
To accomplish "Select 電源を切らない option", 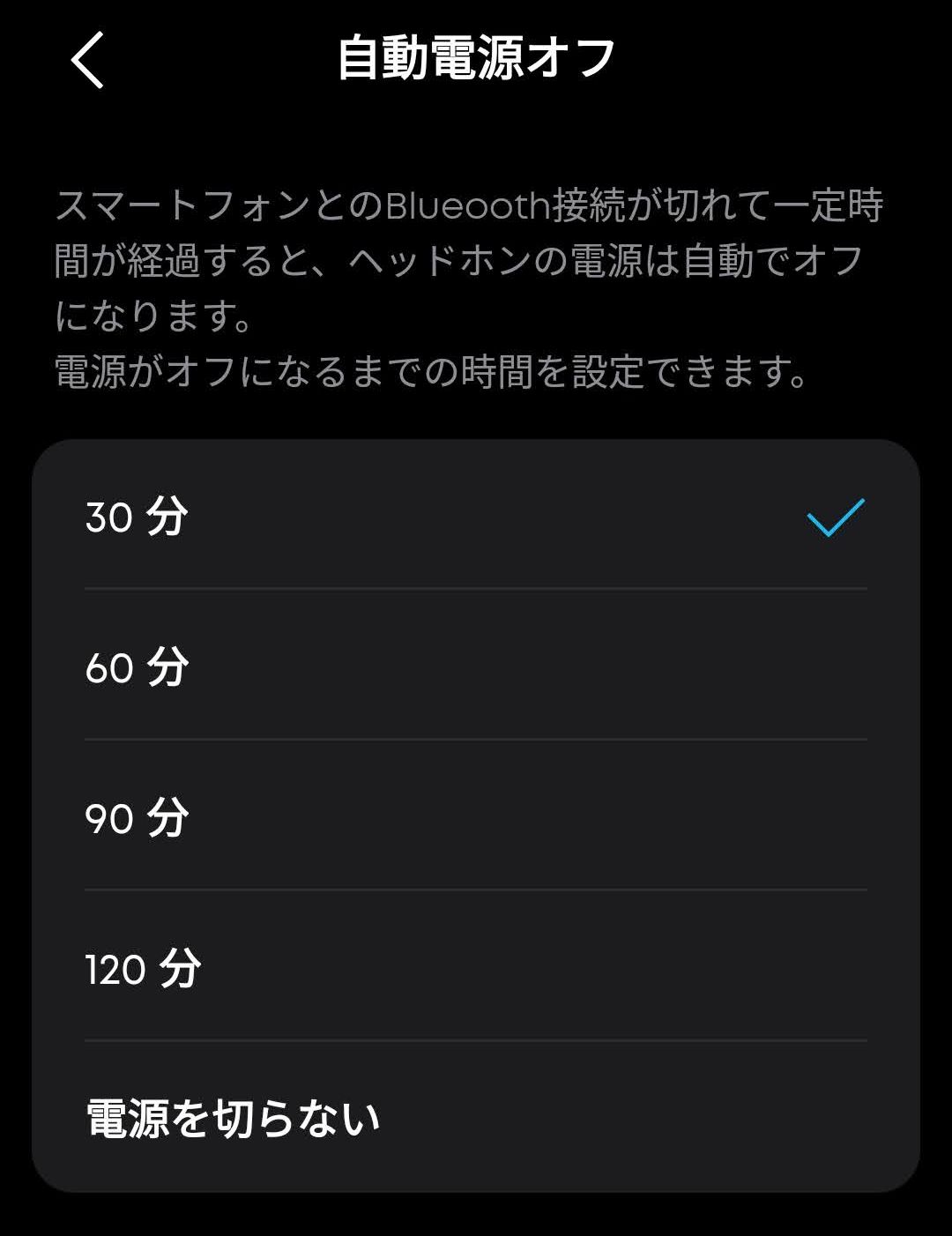I will coord(476,1118).
